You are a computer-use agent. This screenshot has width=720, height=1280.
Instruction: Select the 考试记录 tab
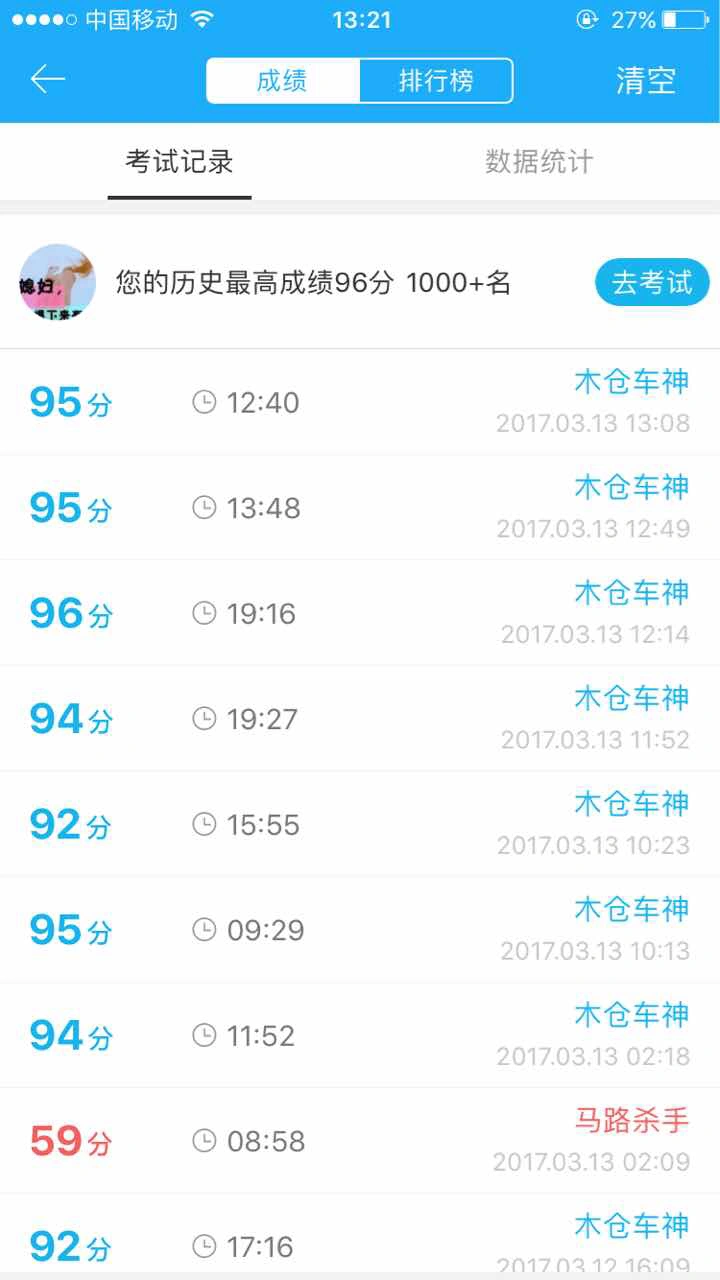[179, 162]
